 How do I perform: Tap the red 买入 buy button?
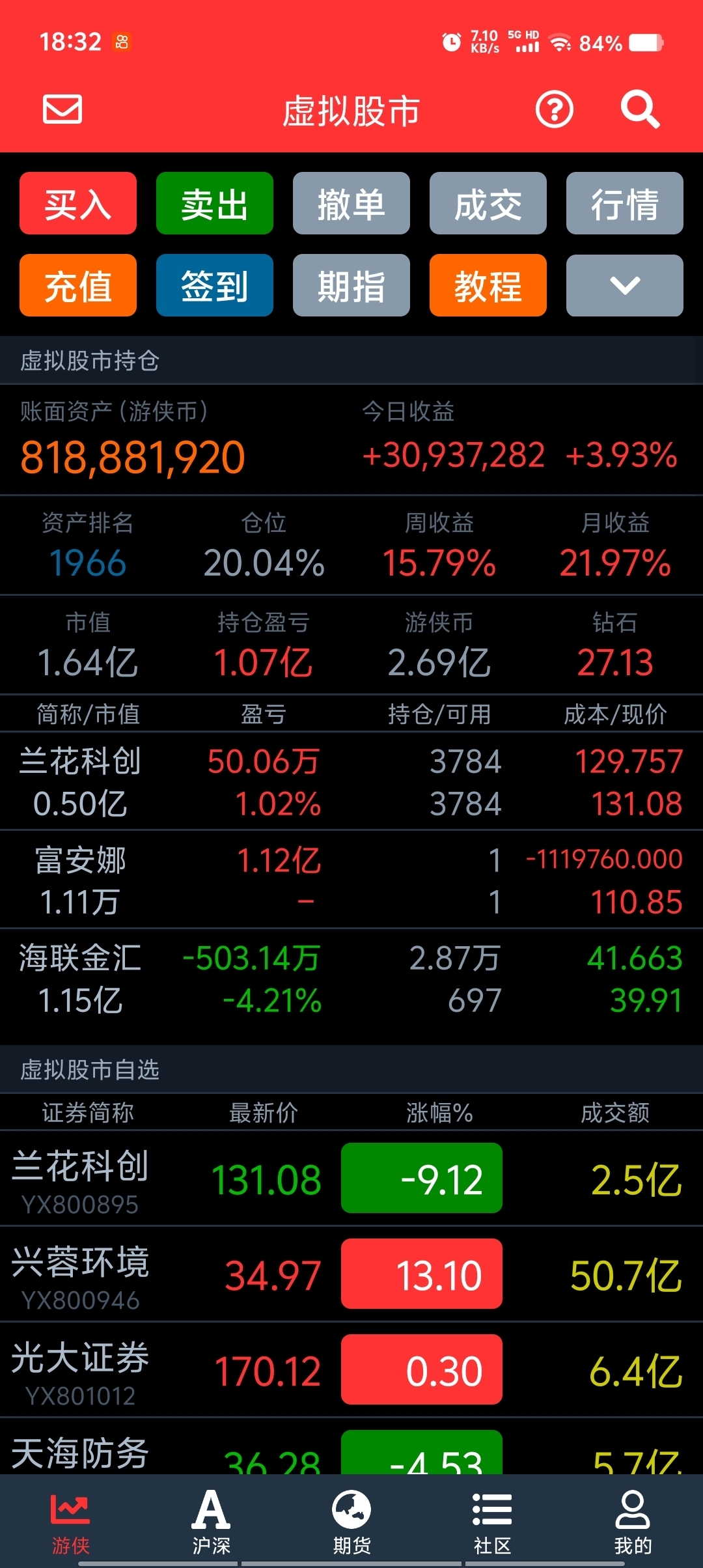pos(78,204)
